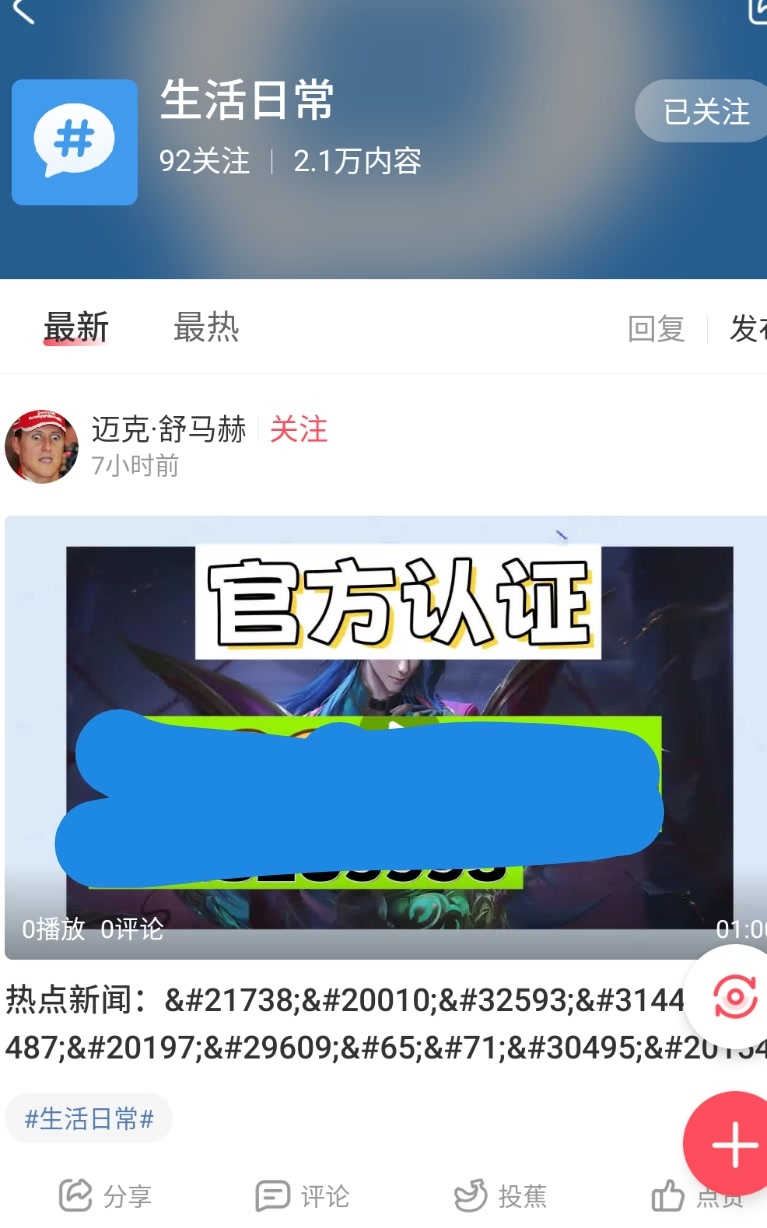The width and height of the screenshot is (767, 1228).
Task: Tap the refresh floating button
Action: pyautogui.click(x=733, y=996)
